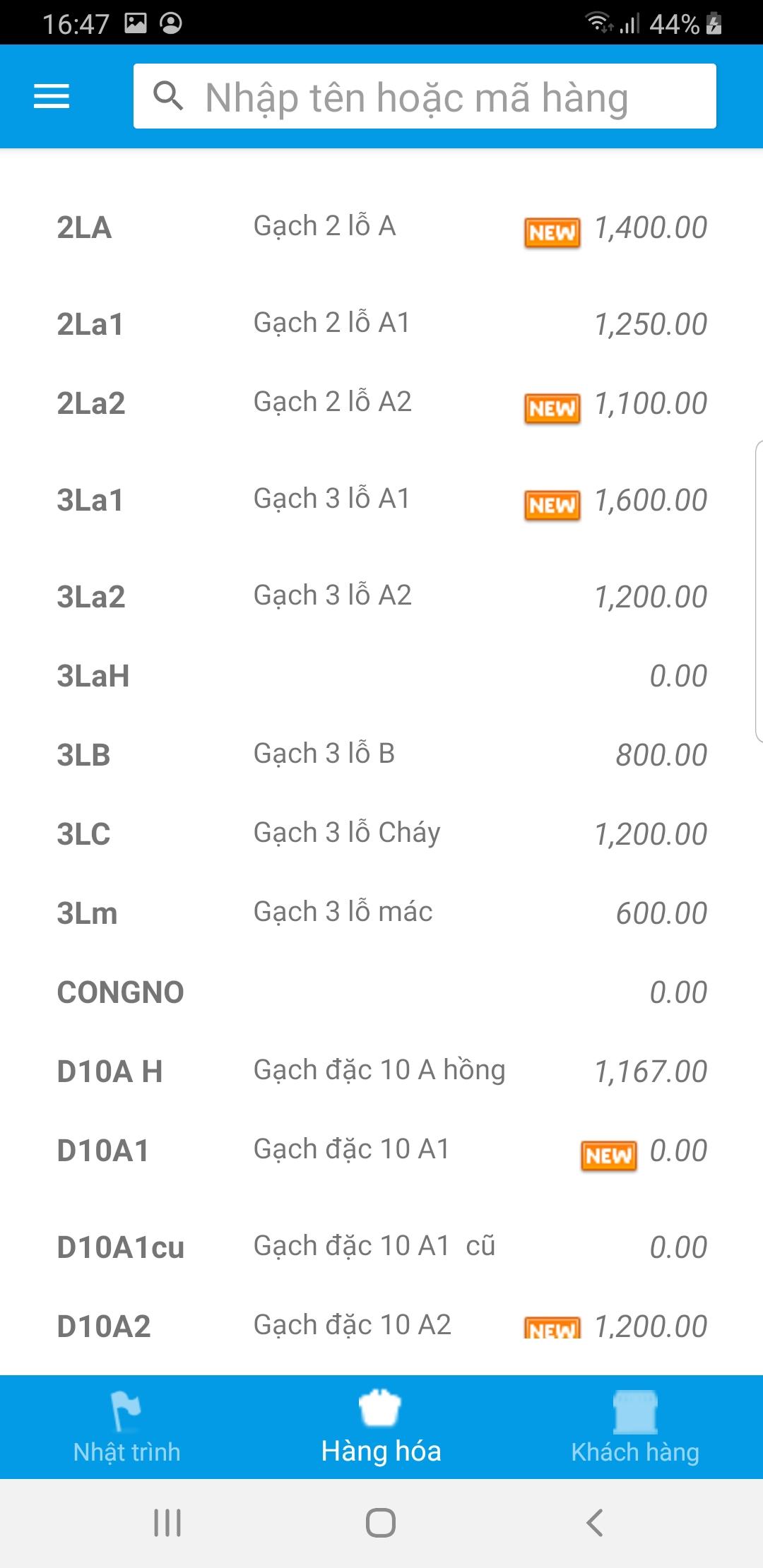This screenshot has height=1568, width=763.
Task: View the 3La1 Gạch 3 lỗ A1 row
Action: coord(381,500)
